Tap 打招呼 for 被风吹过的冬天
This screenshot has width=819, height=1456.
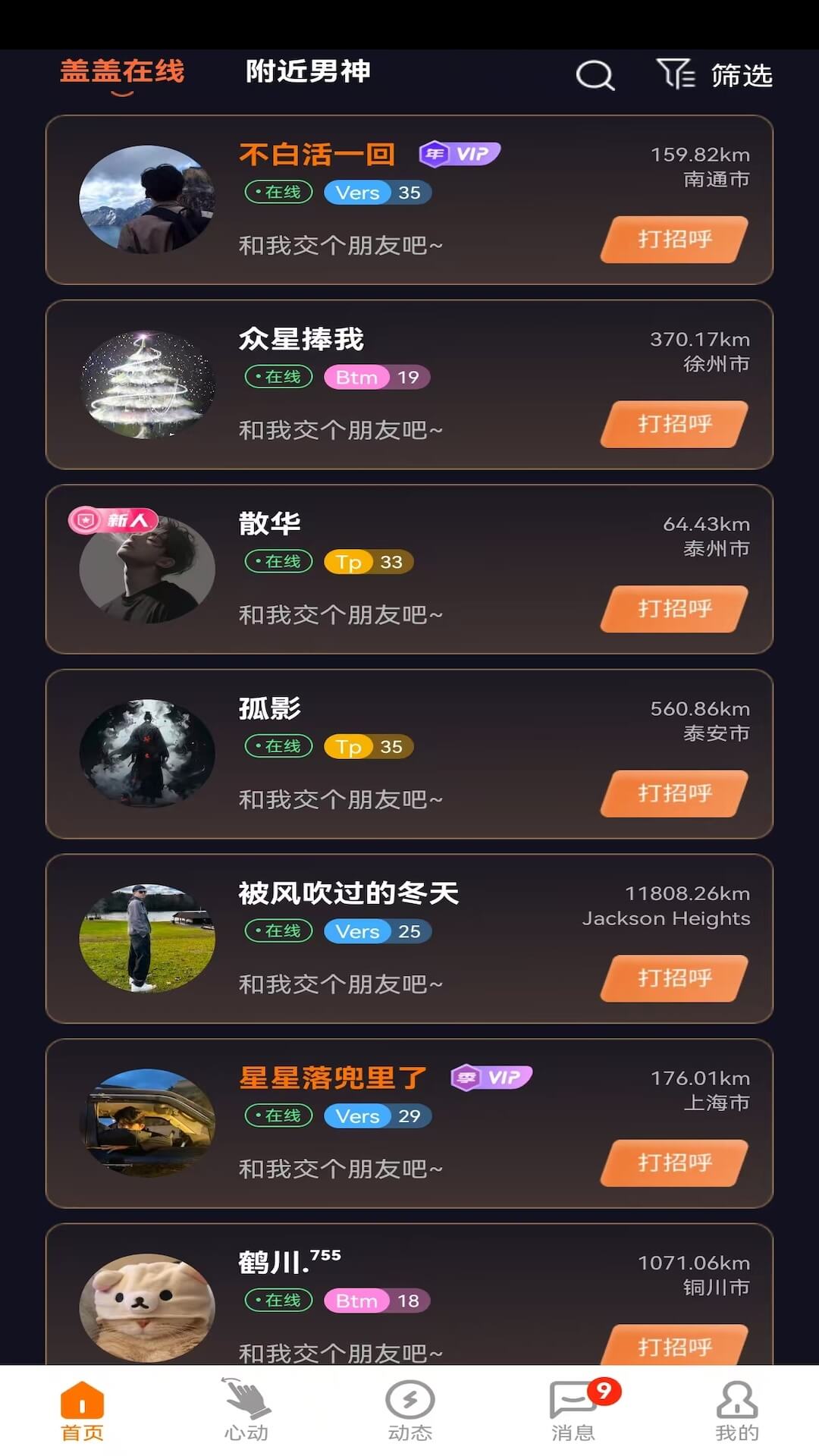pos(672,978)
